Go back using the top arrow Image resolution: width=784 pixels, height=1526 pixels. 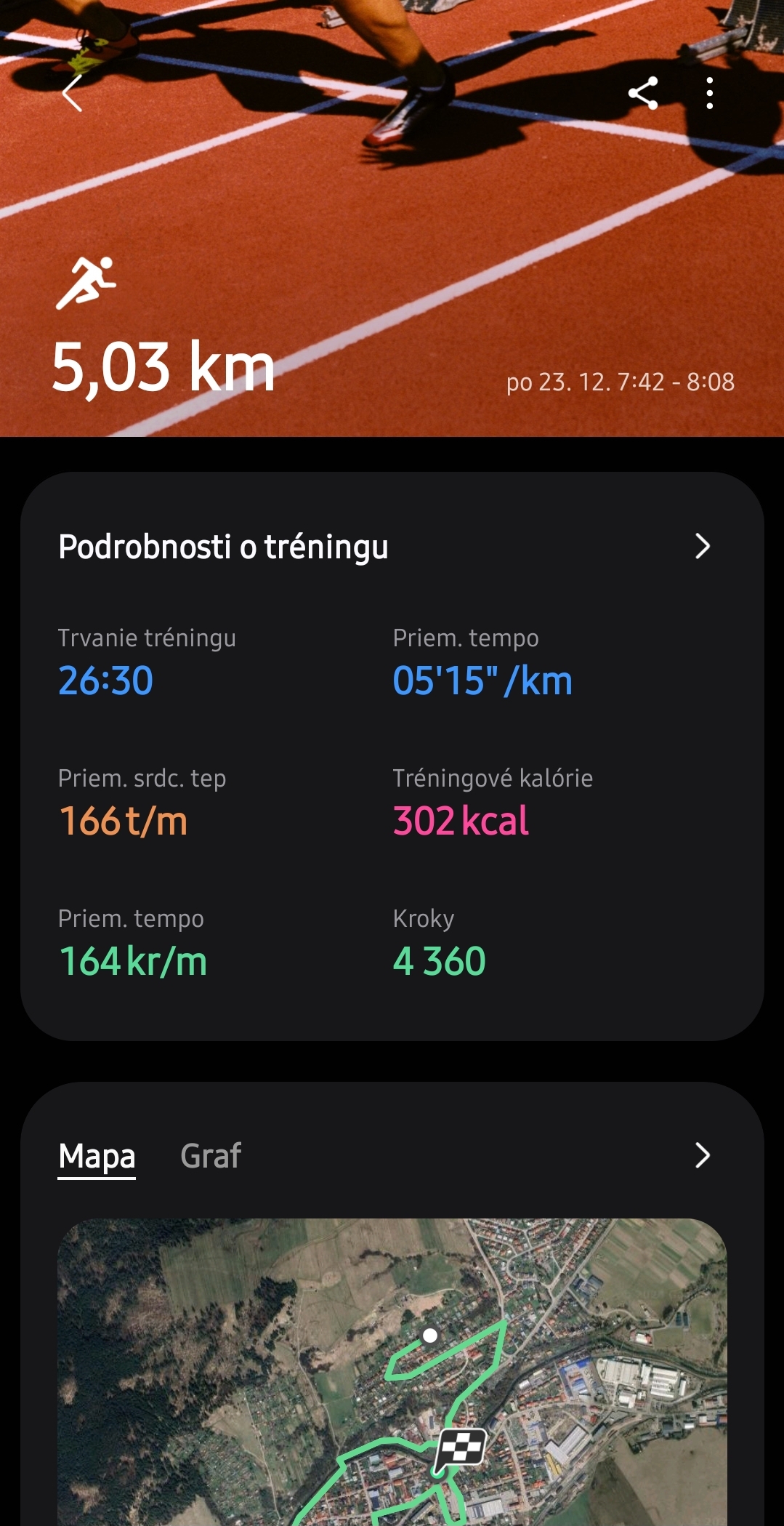point(72,94)
